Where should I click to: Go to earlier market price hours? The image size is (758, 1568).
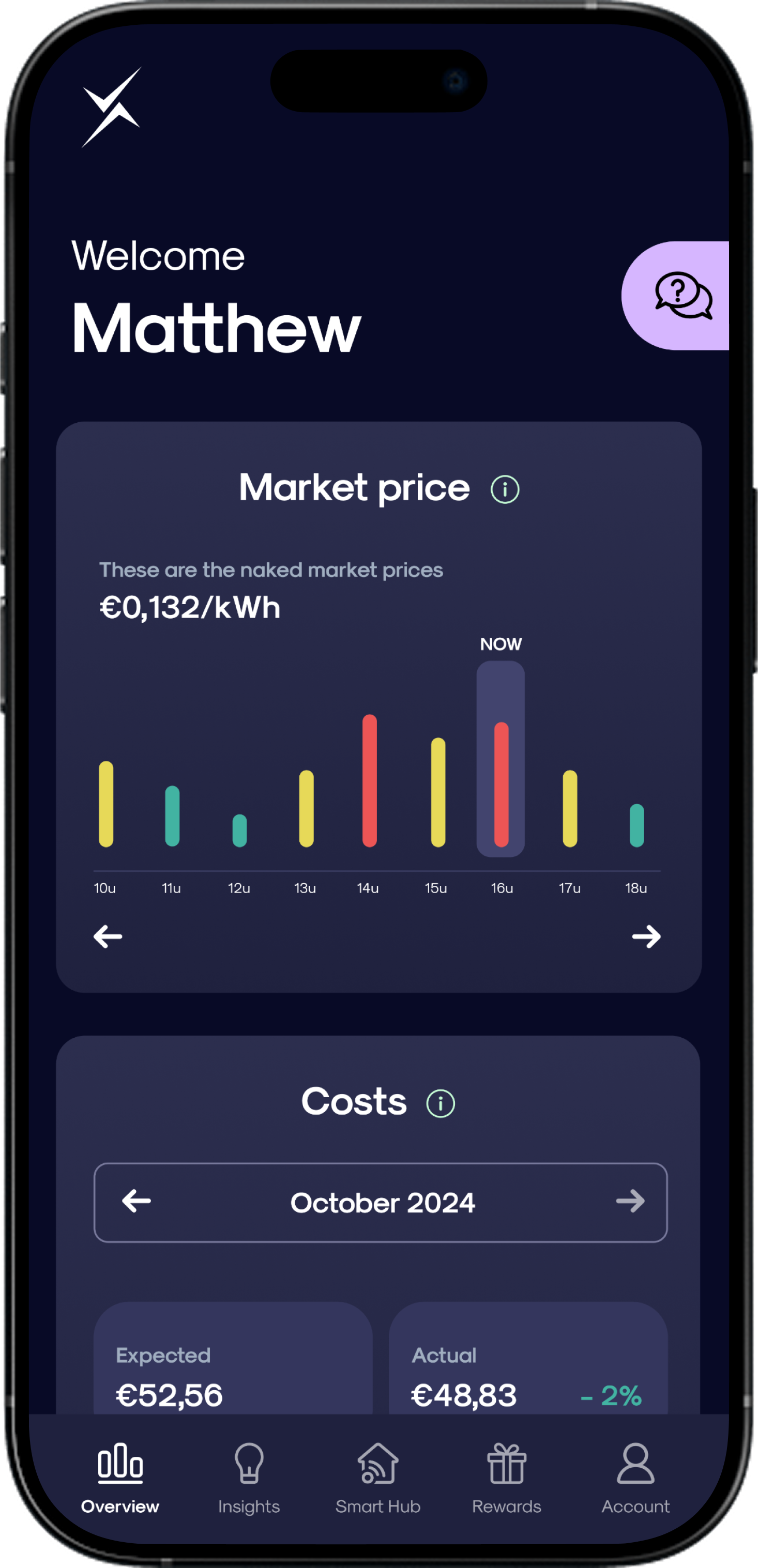(x=108, y=936)
